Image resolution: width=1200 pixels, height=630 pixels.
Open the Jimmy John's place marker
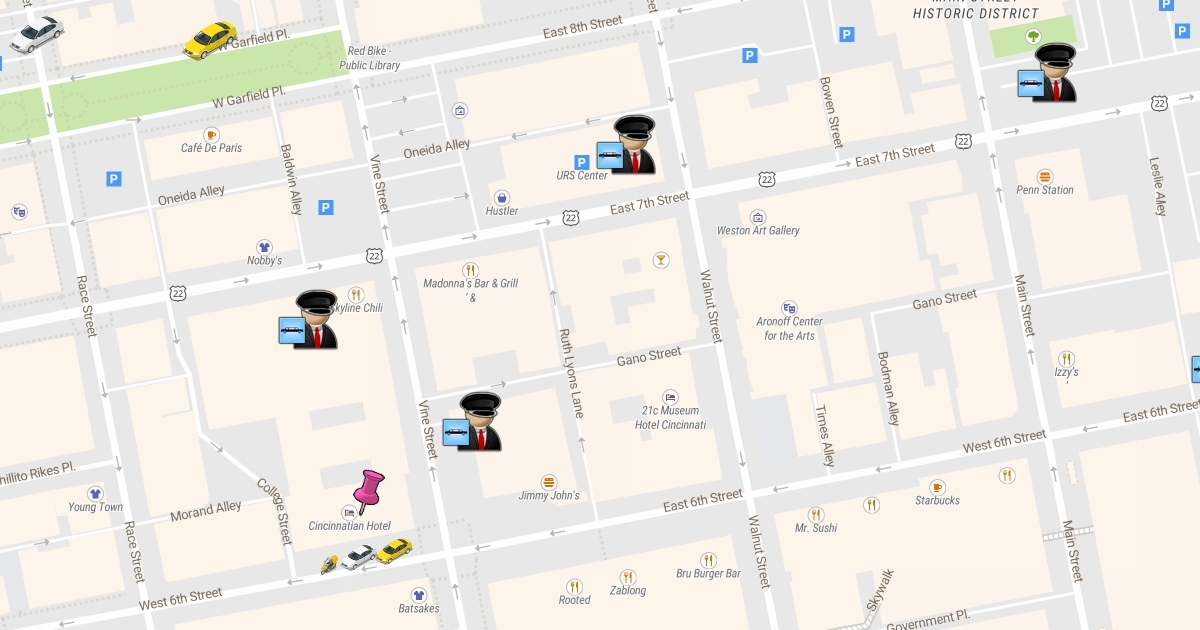(548, 482)
